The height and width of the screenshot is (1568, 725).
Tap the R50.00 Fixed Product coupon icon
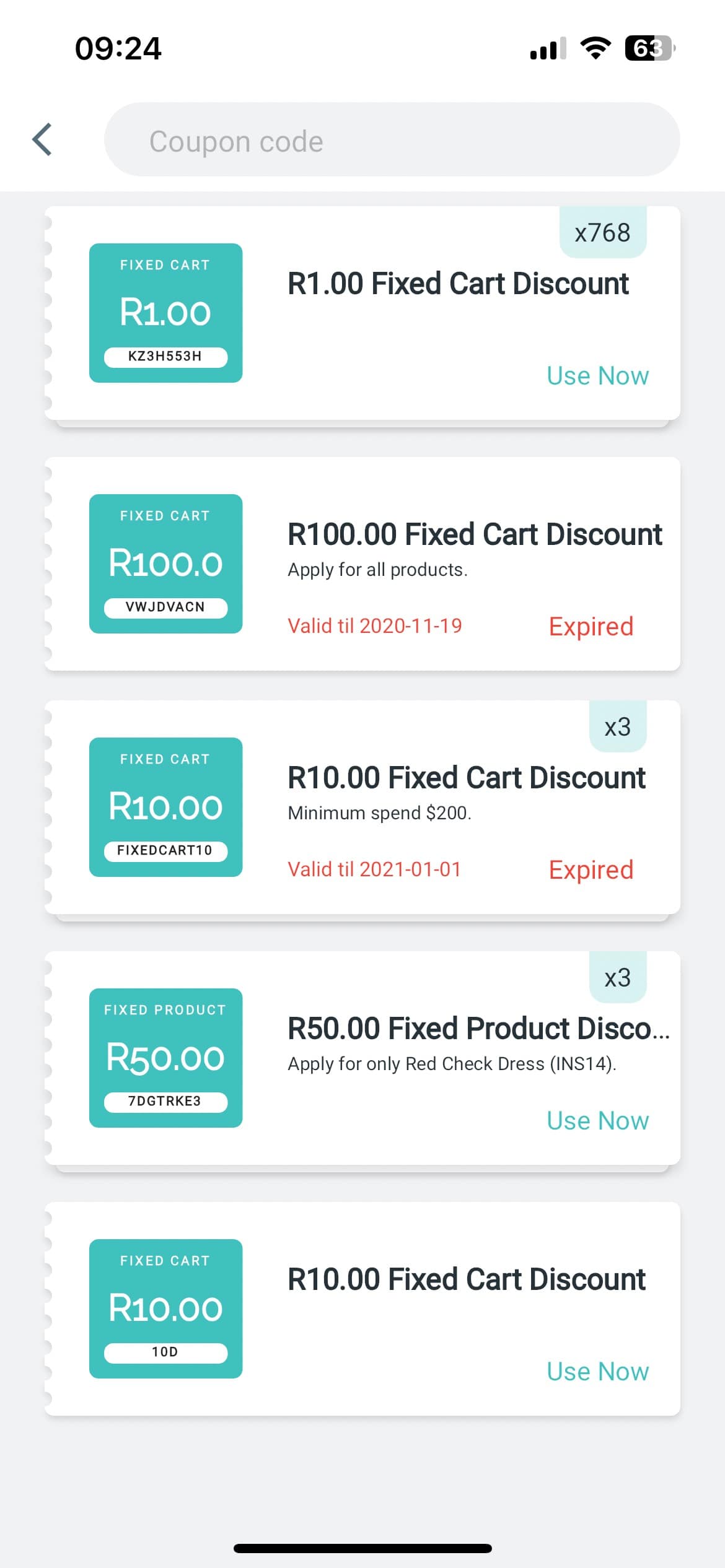[165, 1056]
